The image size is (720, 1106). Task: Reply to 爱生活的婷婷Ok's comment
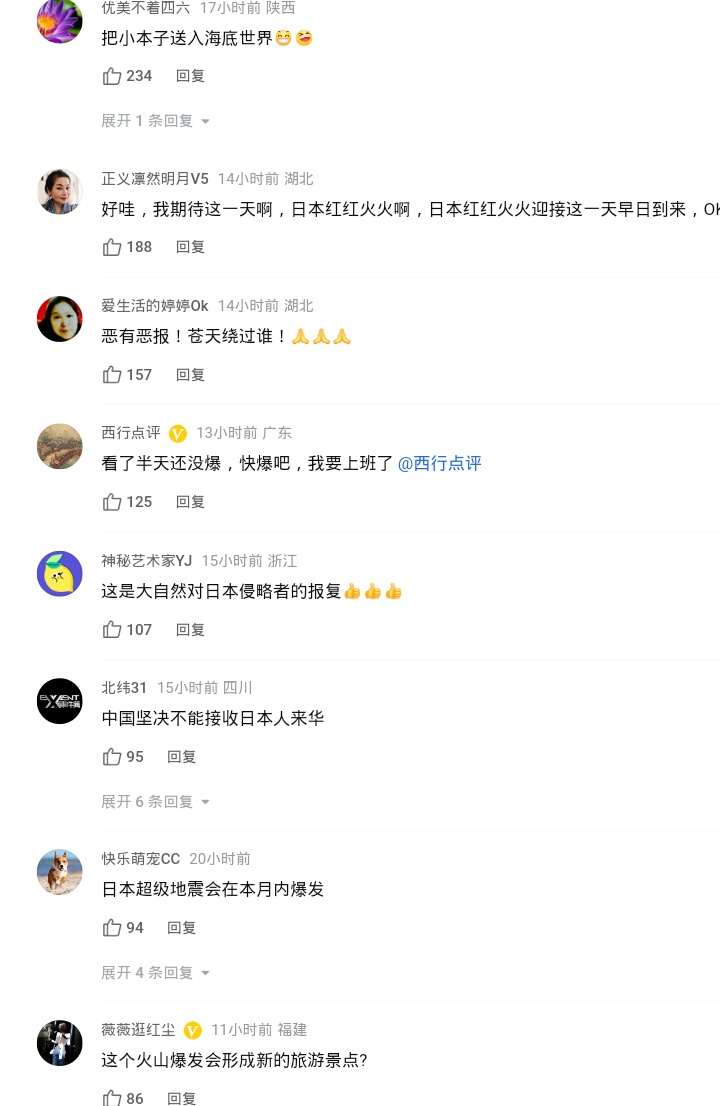tap(190, 375)
